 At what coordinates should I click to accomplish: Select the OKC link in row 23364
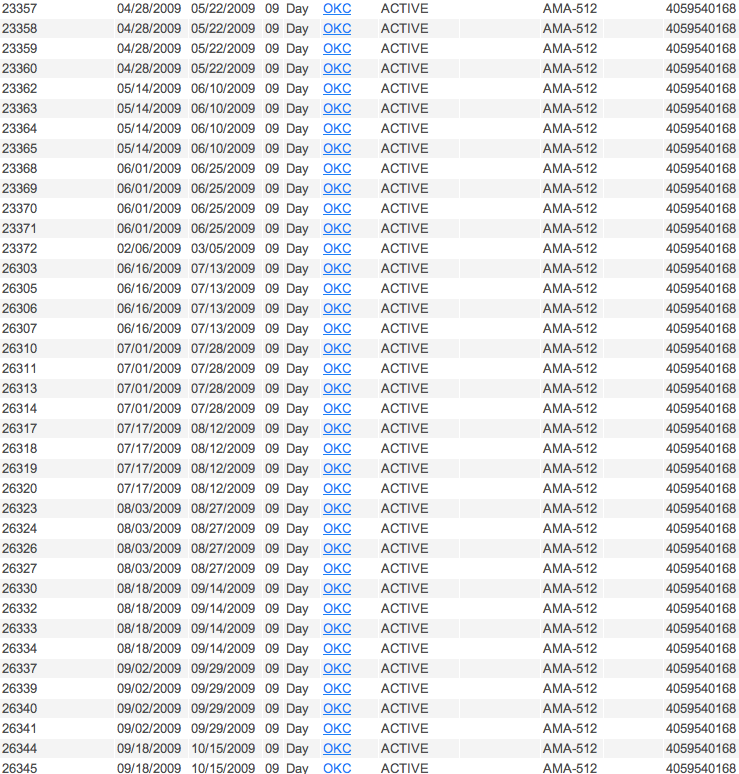pyautogui.click(x=337, y=128)
